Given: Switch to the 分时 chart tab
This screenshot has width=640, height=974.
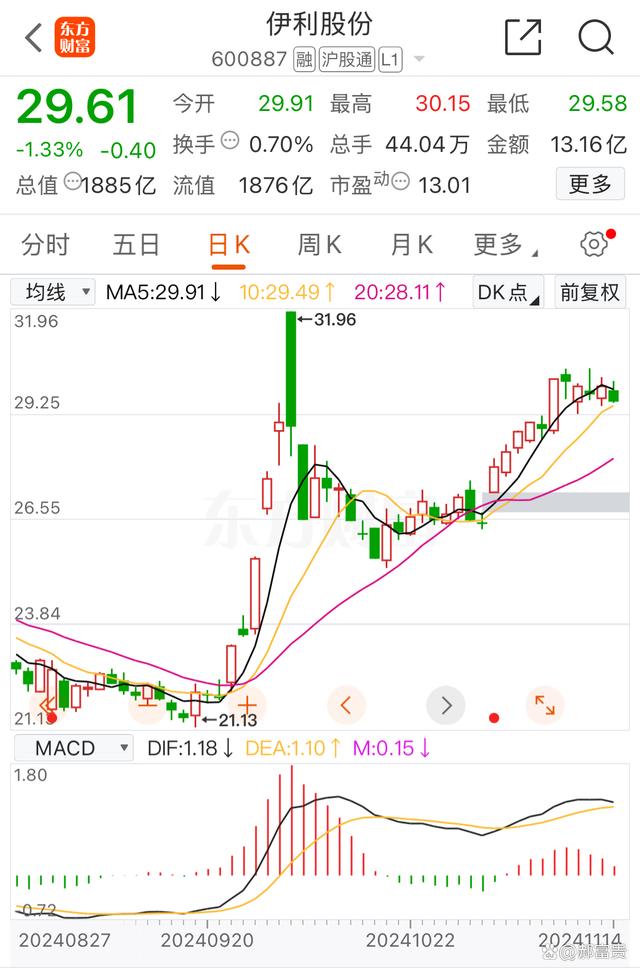Looking at the screenshot, I should [46, 244].
